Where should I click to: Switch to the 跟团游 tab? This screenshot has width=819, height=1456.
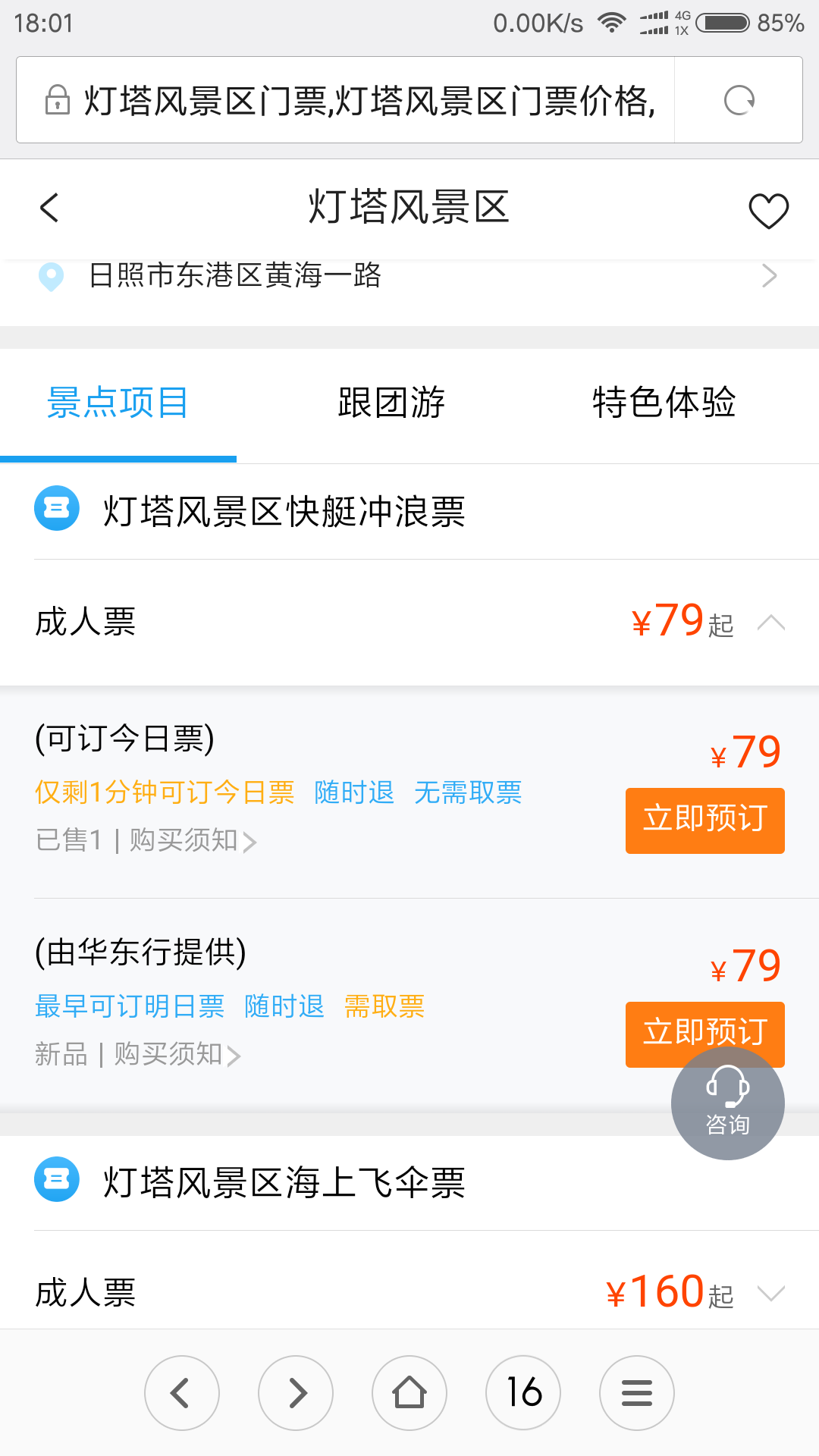(x=391, y=403)
